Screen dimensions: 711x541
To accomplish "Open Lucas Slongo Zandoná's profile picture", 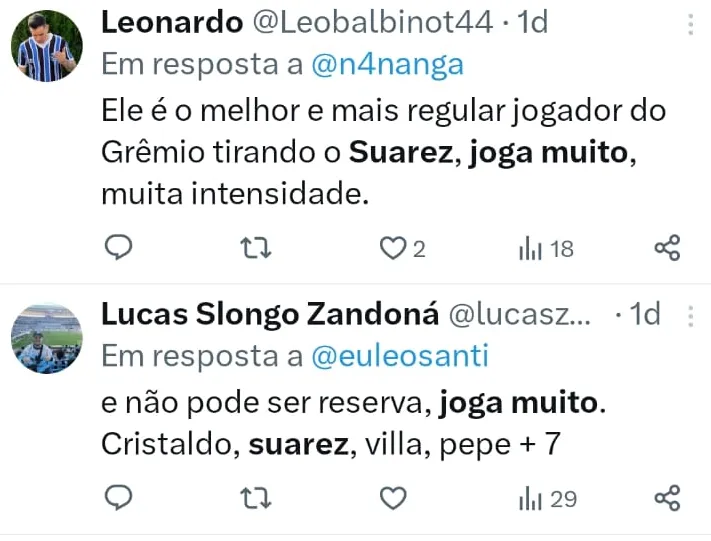I will 46,338.
